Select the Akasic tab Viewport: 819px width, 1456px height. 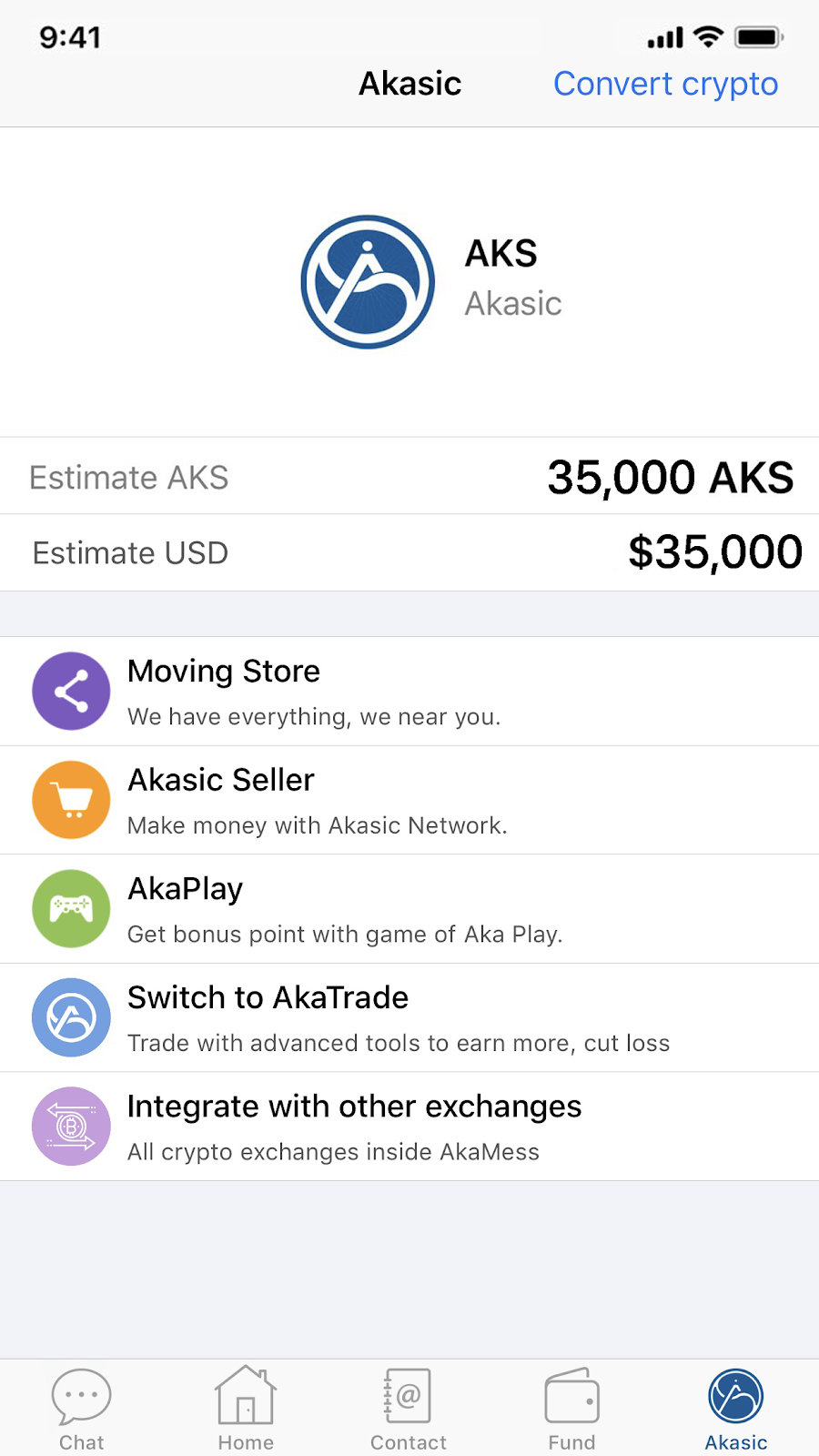(735, 1409)
